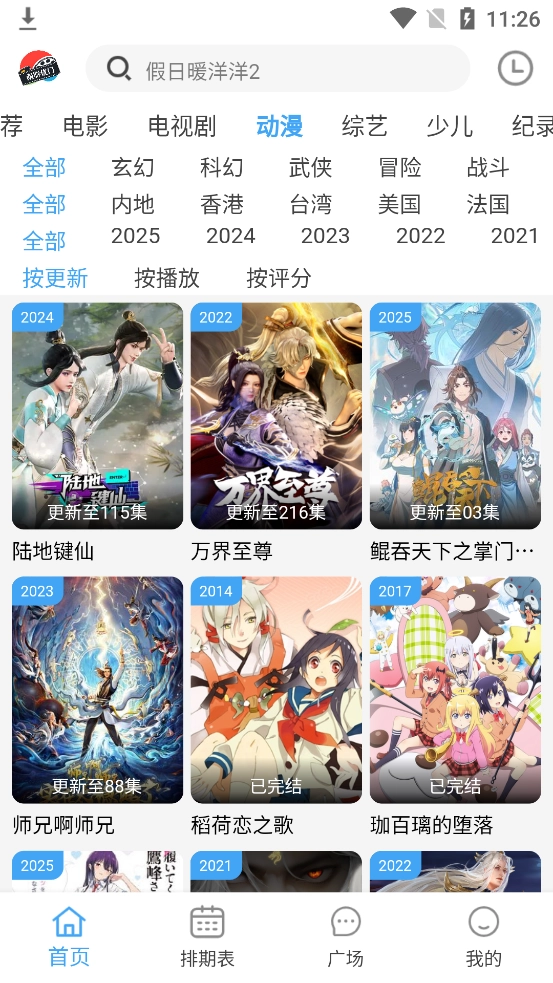Viewport: 553px width, 983px height.
Task: Filter by the 武侠 genre
Action: [310, 167]
